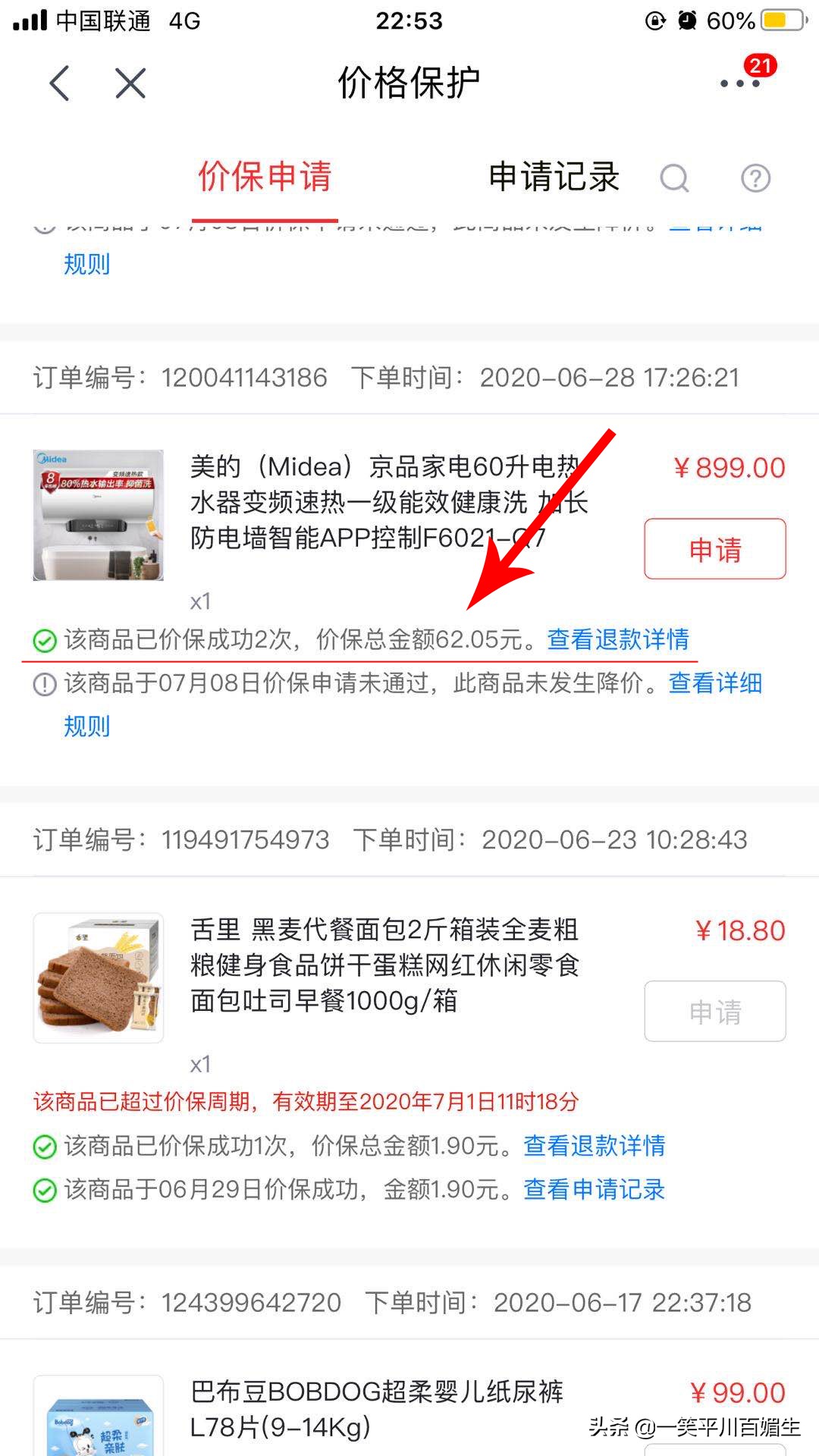Open the help question-mark icon
This screenshot has height=1456, width=819.
pyautogui.click(x=755, y=179)
